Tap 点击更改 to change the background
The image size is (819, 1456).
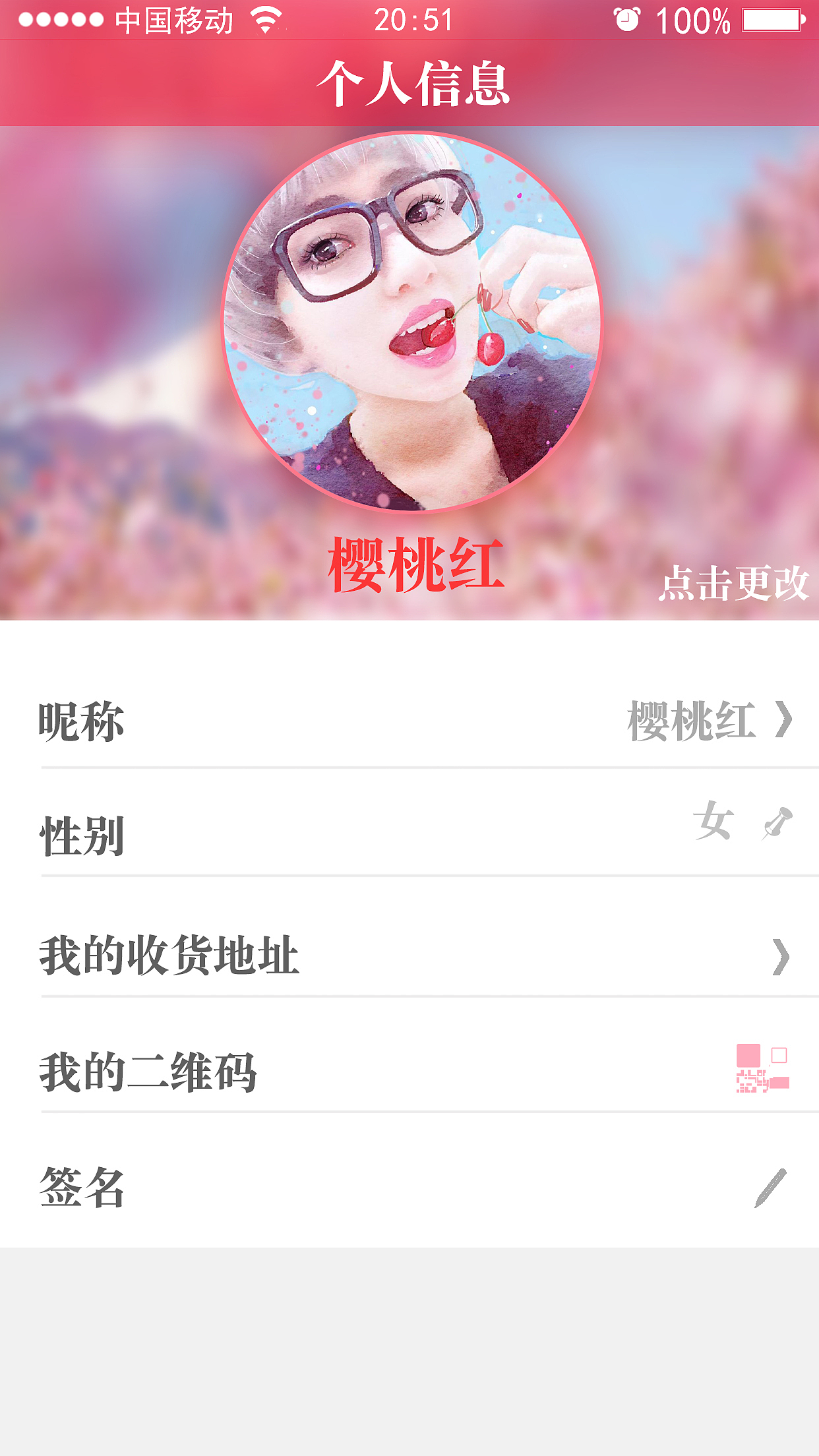[x=733, y=584]
